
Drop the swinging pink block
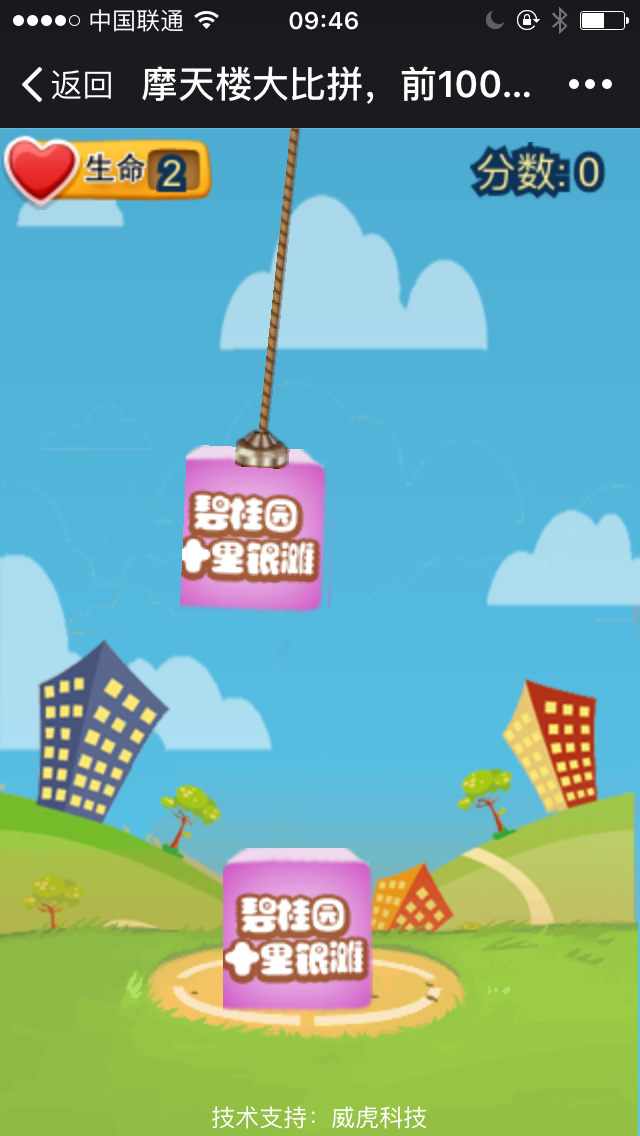click(x=254, y=530)
